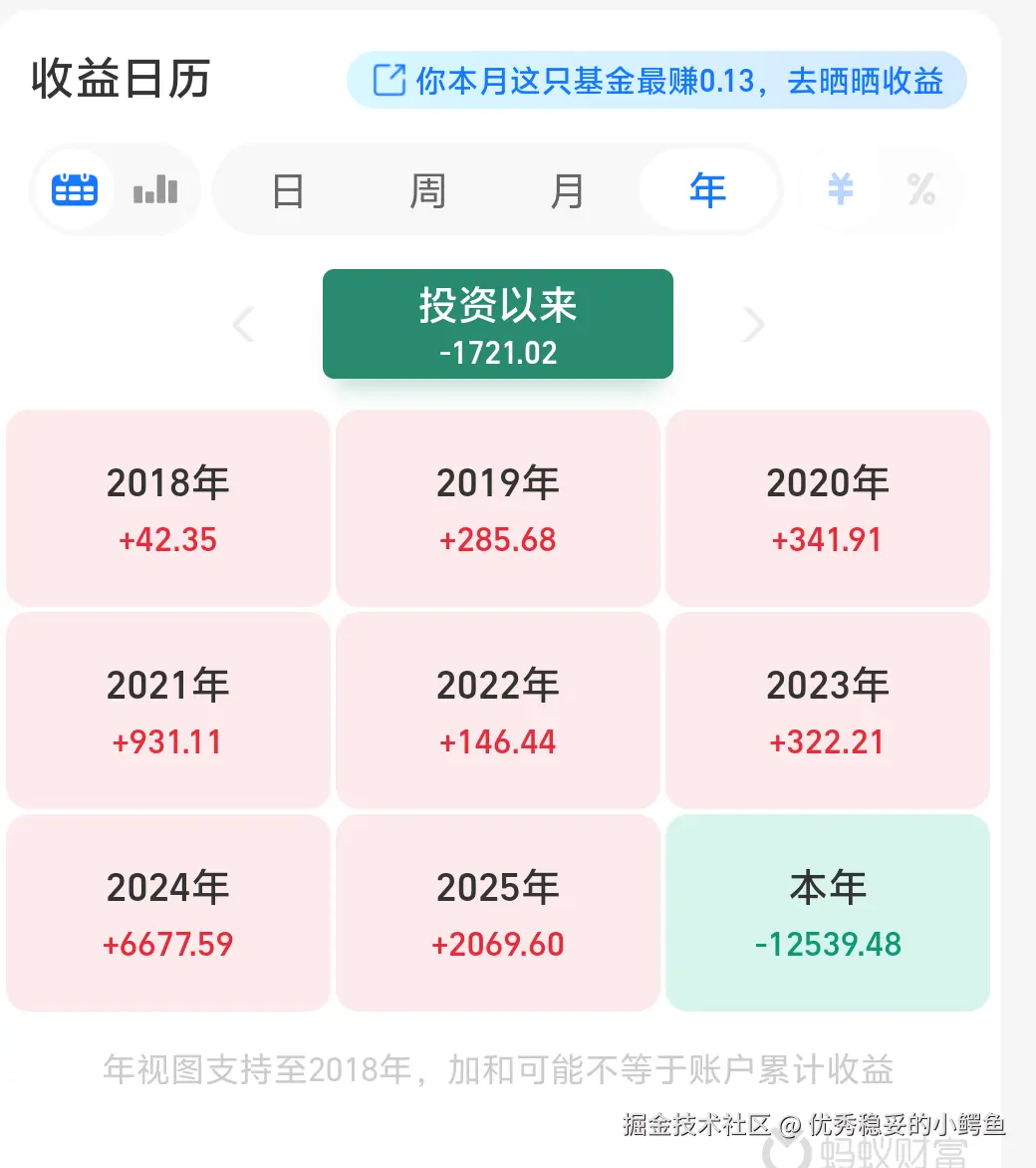Viewport: 1036px width, 1168px height.
Task: Switch to the bar chart view icon
Action: (154, 188)
